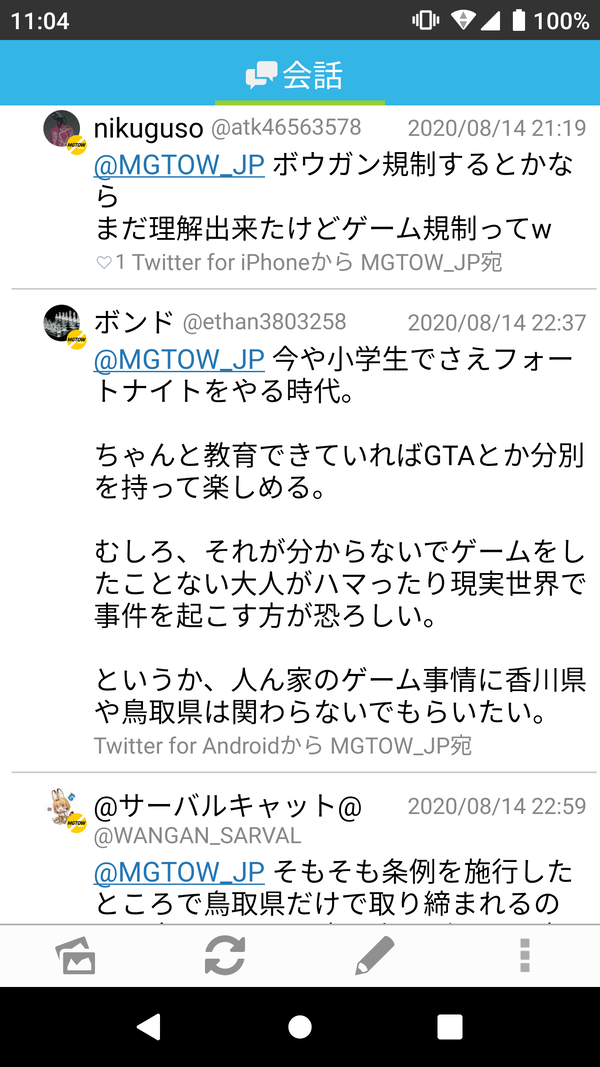This screenshot has width=600, height=1067.
Task: Refresh the conversation with the reload icon
Action: (x=224, y=956)
